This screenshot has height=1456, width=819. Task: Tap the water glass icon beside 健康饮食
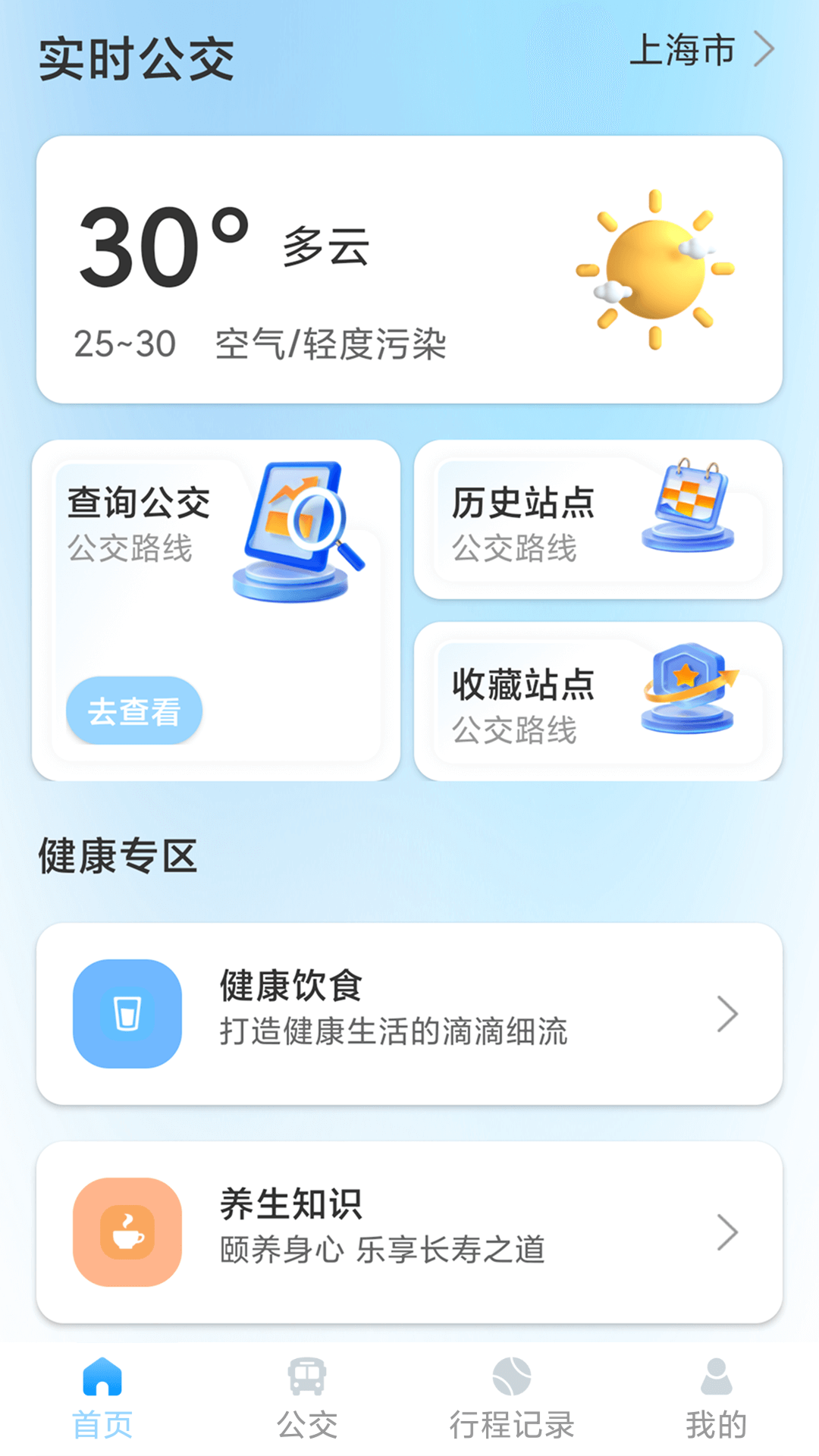(x=127, y=1015)
